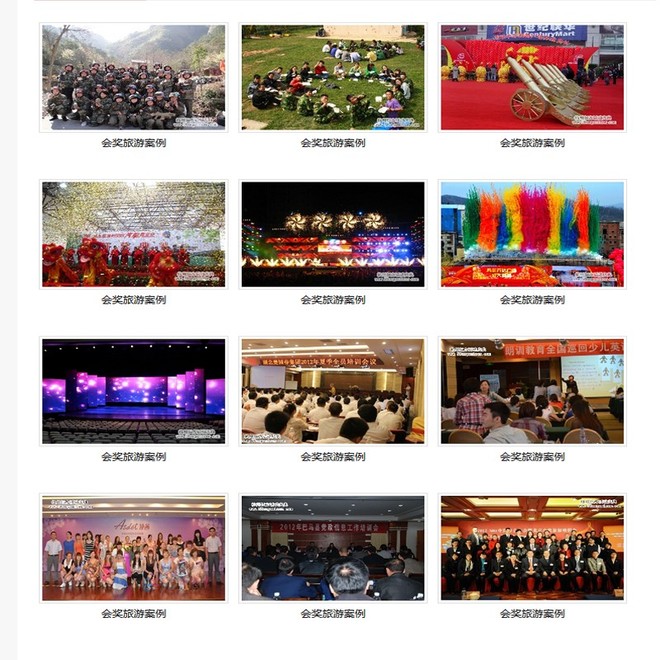Open the golden cannon red carpet case
660x660 pixels.
tap(532, 78)
